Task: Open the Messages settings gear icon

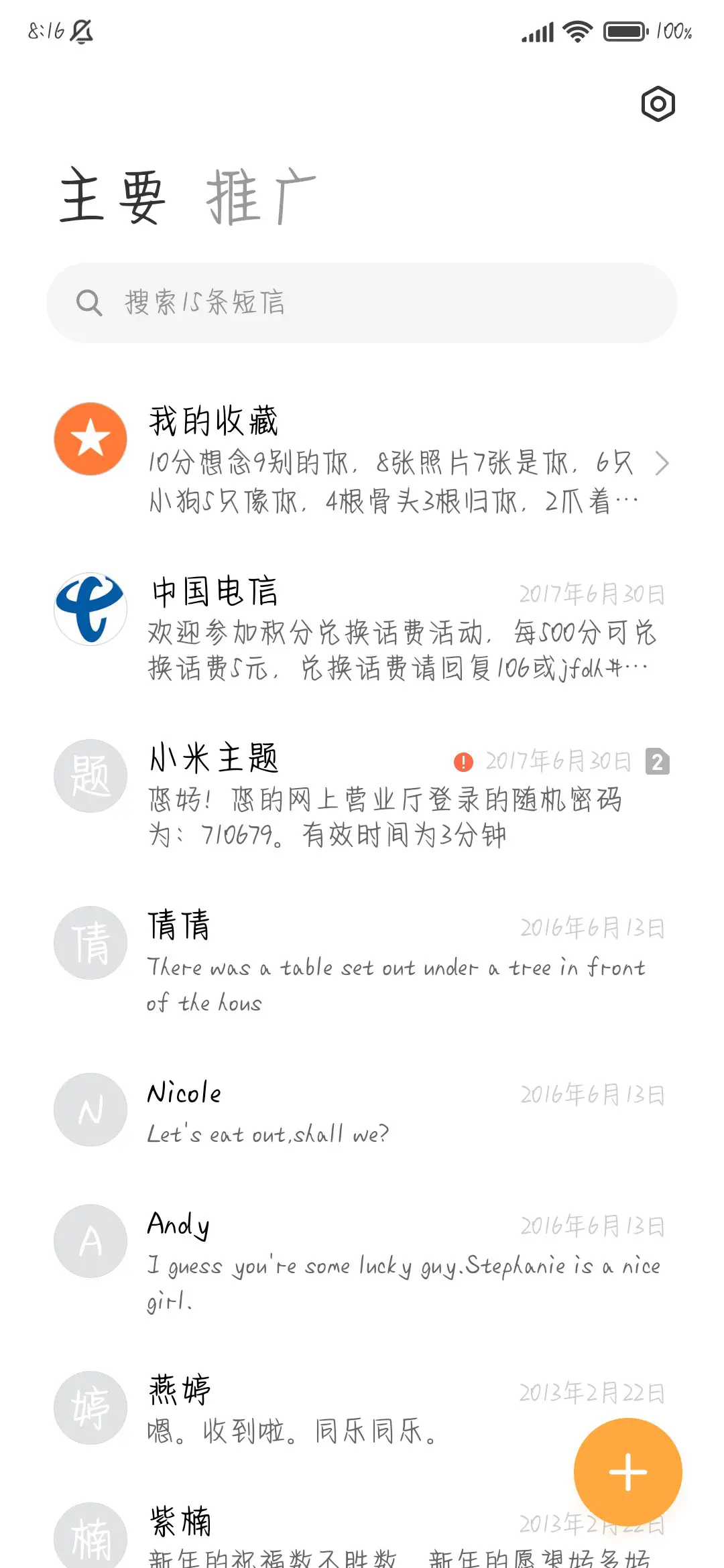Action: point(657,105)
